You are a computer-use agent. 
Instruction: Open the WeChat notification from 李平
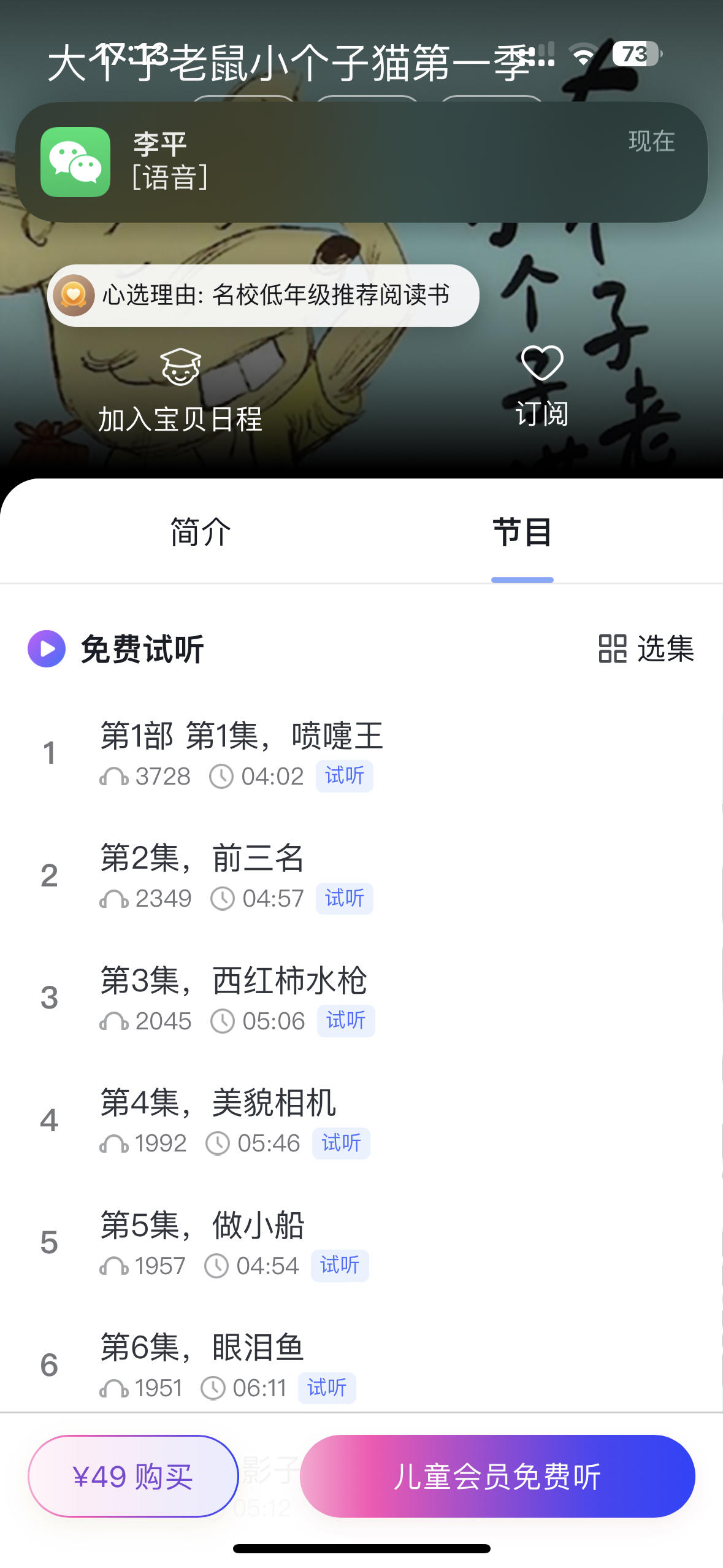tap(361, 162)
